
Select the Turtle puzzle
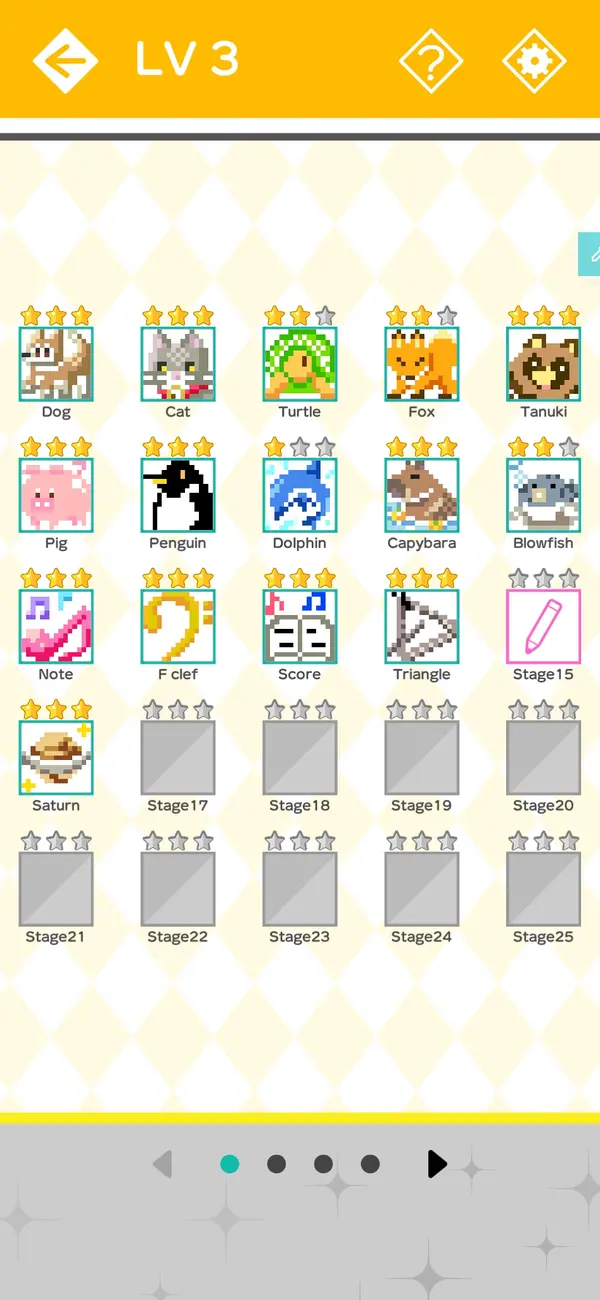300,364
